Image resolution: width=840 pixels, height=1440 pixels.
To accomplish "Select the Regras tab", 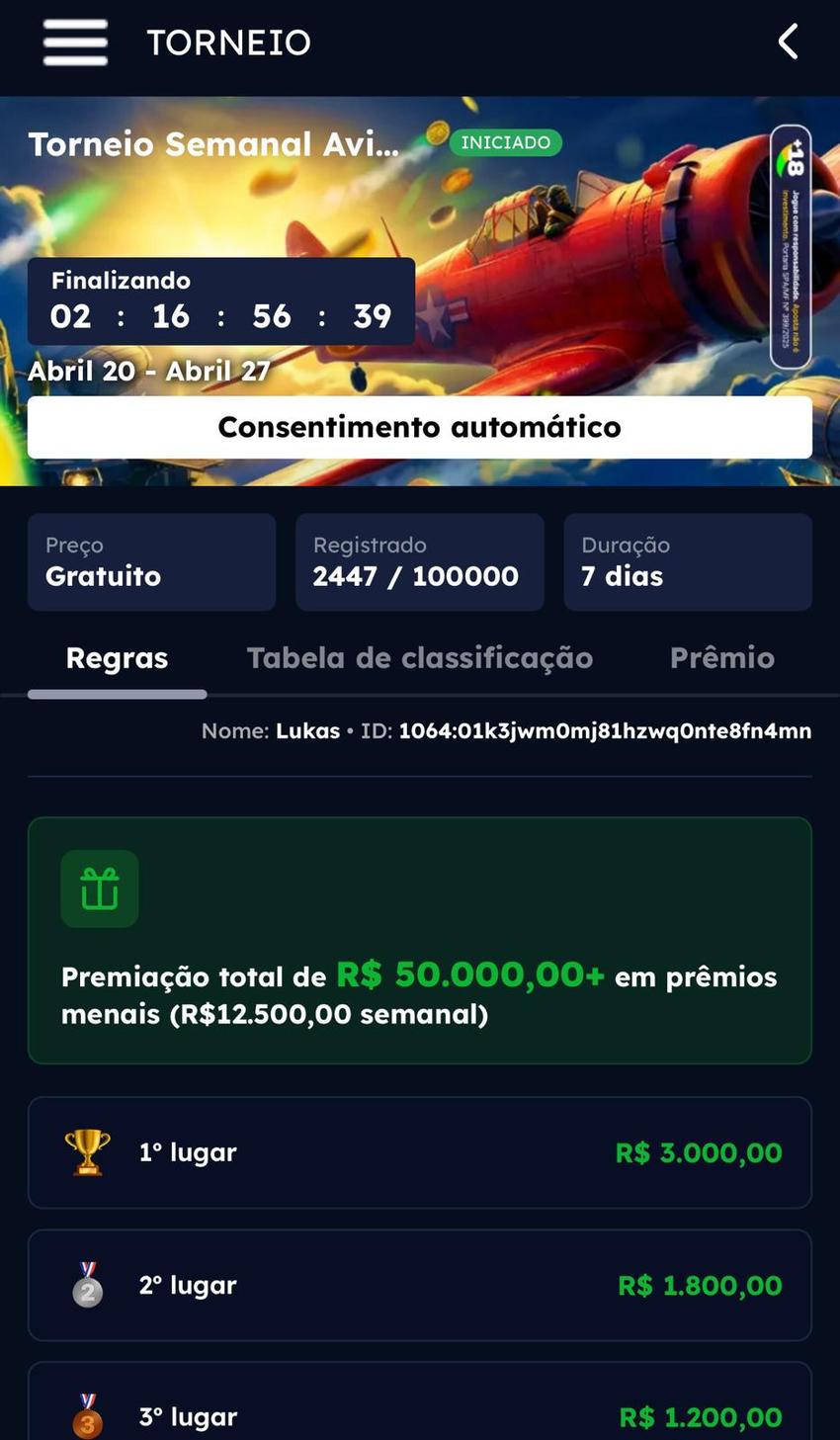I will coord(117,656).
